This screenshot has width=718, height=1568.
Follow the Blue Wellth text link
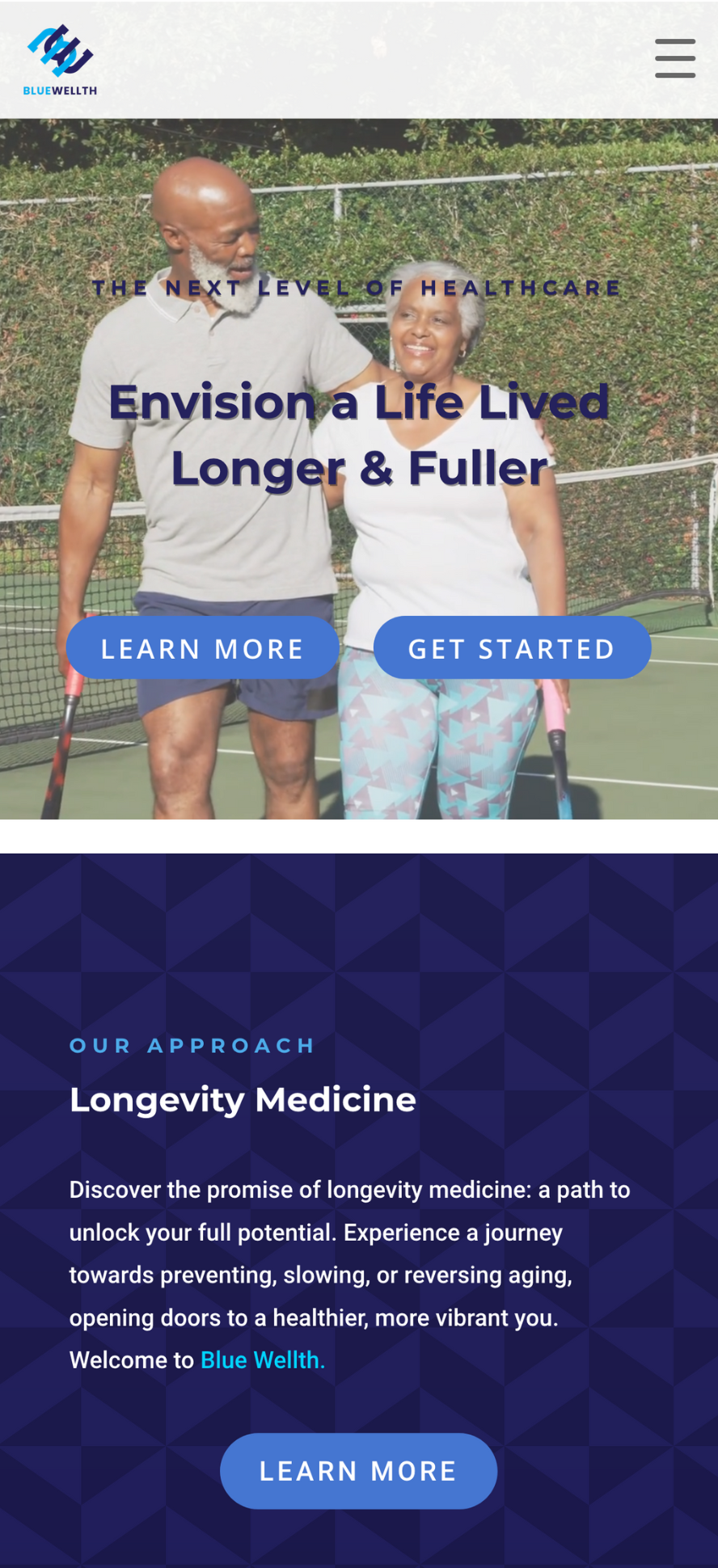point(262,1360)
